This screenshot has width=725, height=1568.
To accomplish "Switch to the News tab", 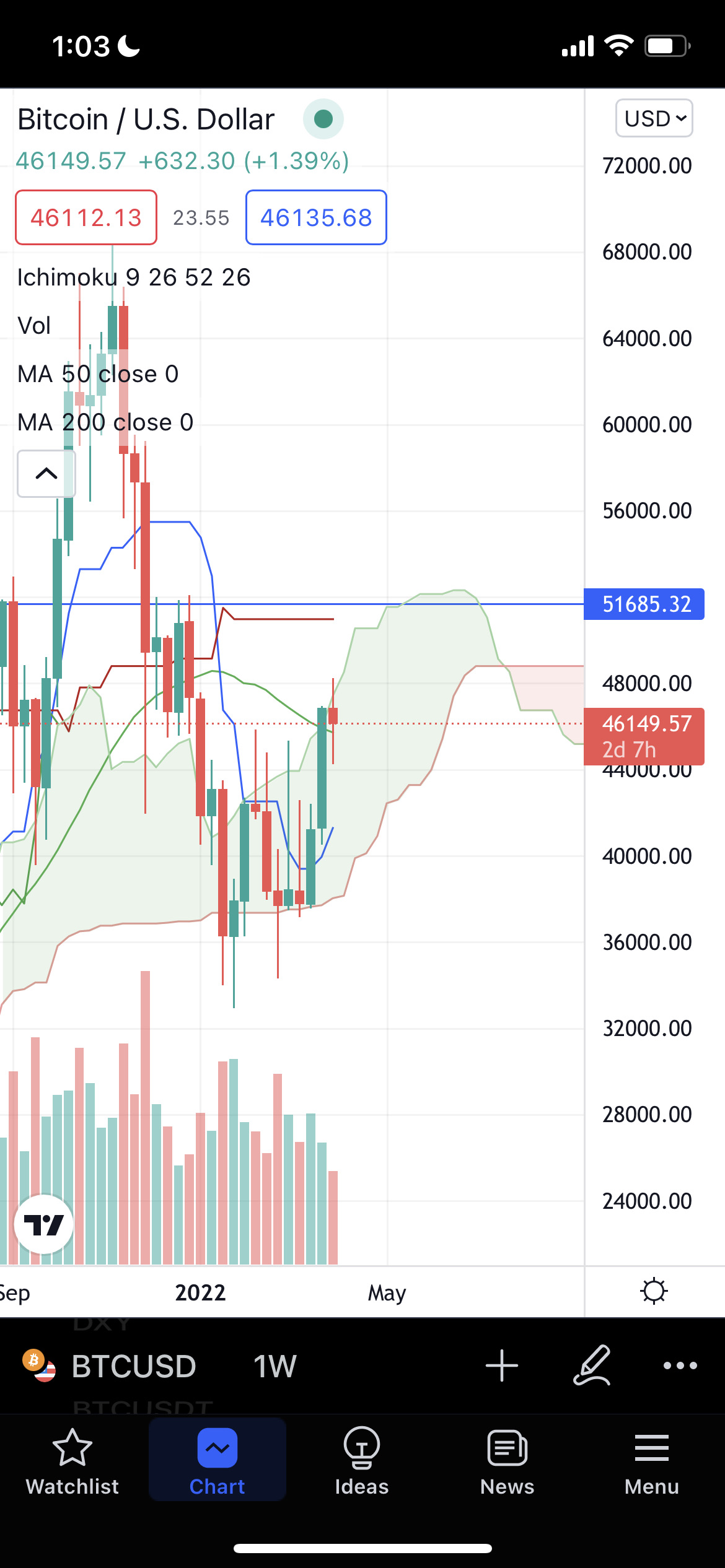I will (507, 1461).
